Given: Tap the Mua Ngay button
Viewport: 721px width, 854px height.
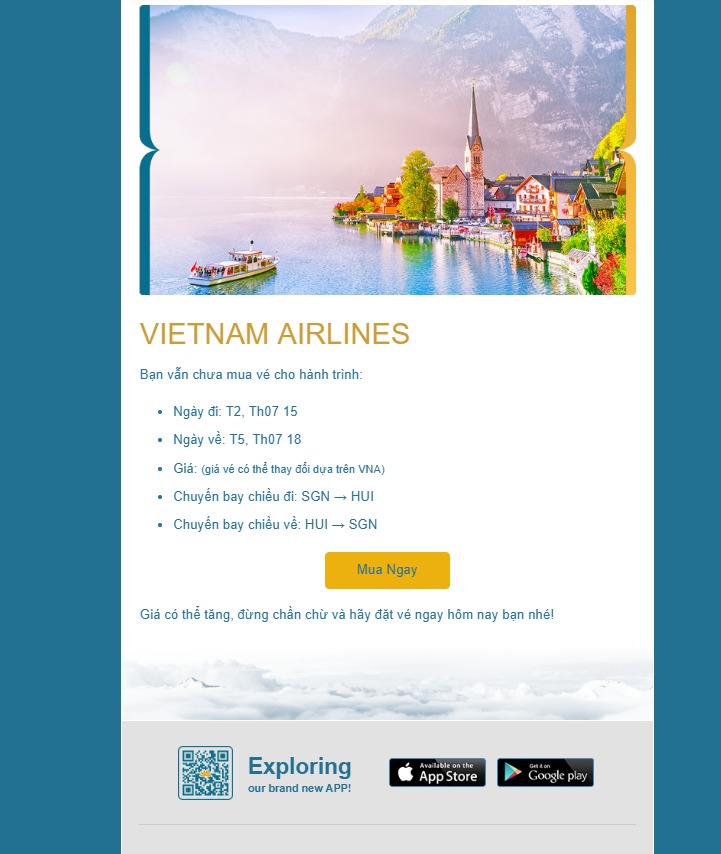Looking at the screenshot, I should [387, 570].
